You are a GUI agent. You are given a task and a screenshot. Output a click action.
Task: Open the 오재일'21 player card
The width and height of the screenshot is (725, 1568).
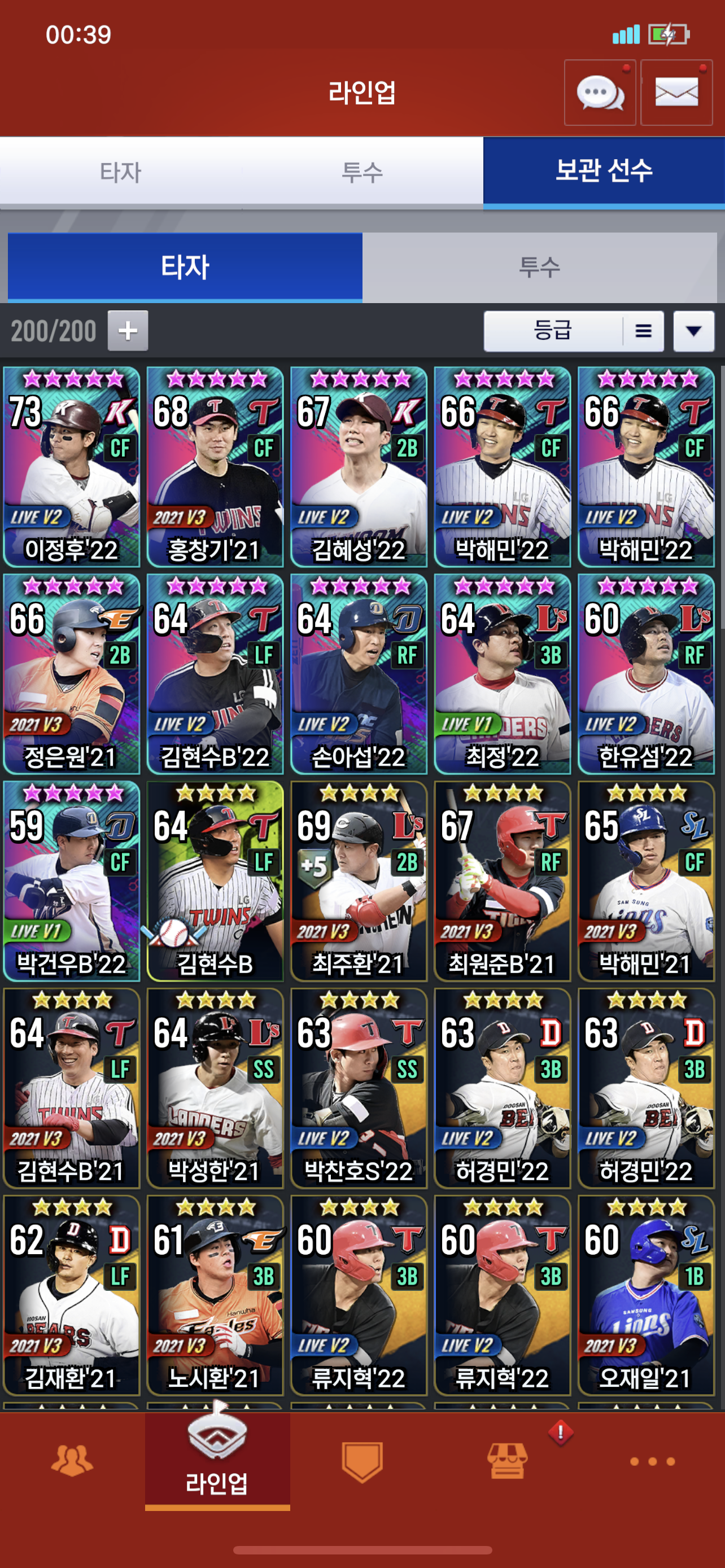pos(646,1294)
